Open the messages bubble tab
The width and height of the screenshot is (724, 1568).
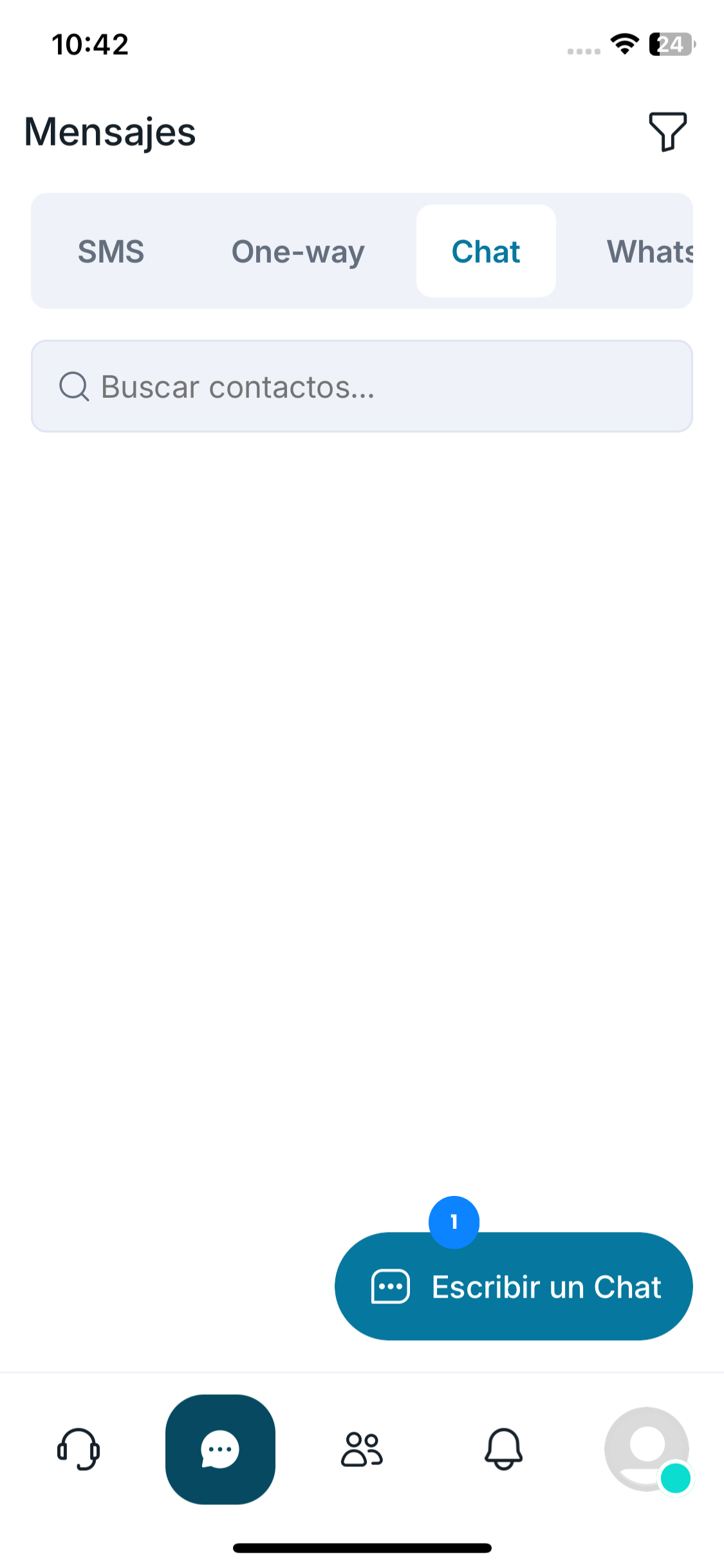tap(220, 1449)
